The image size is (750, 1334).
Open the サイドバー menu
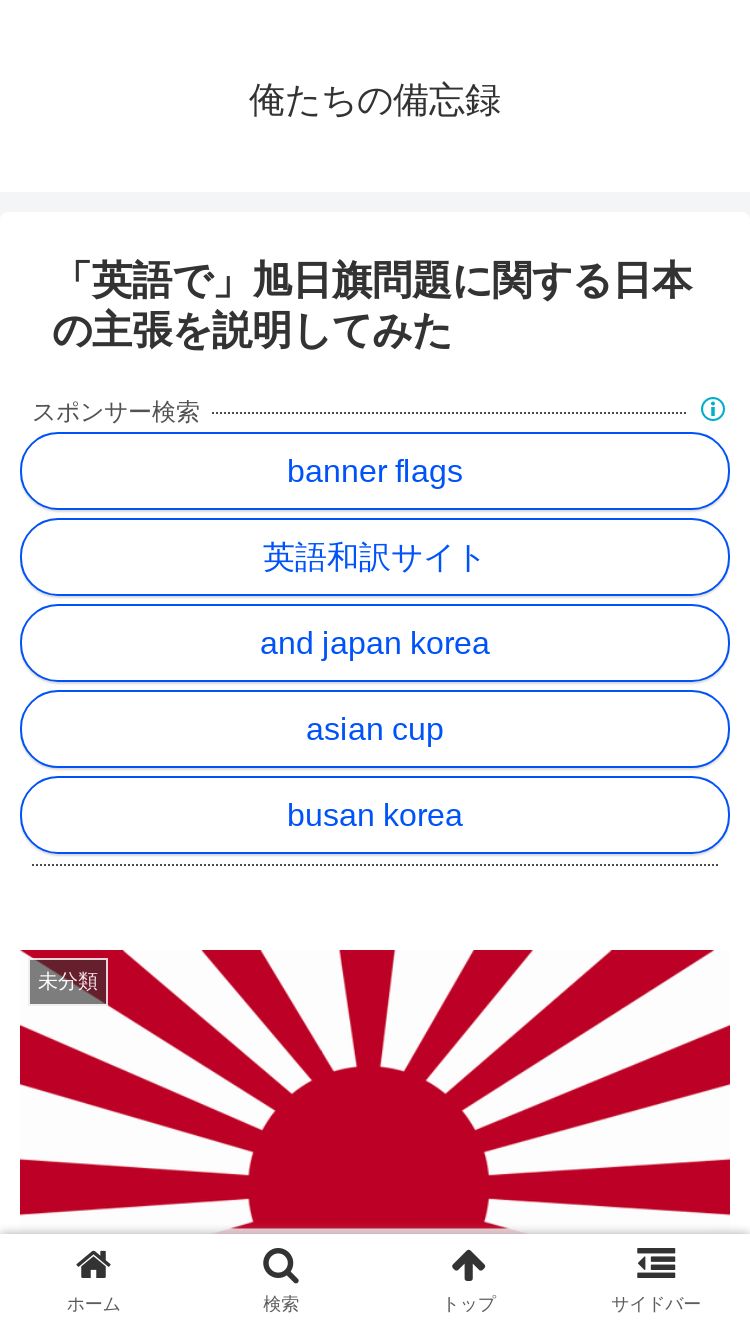(656, 1281)
